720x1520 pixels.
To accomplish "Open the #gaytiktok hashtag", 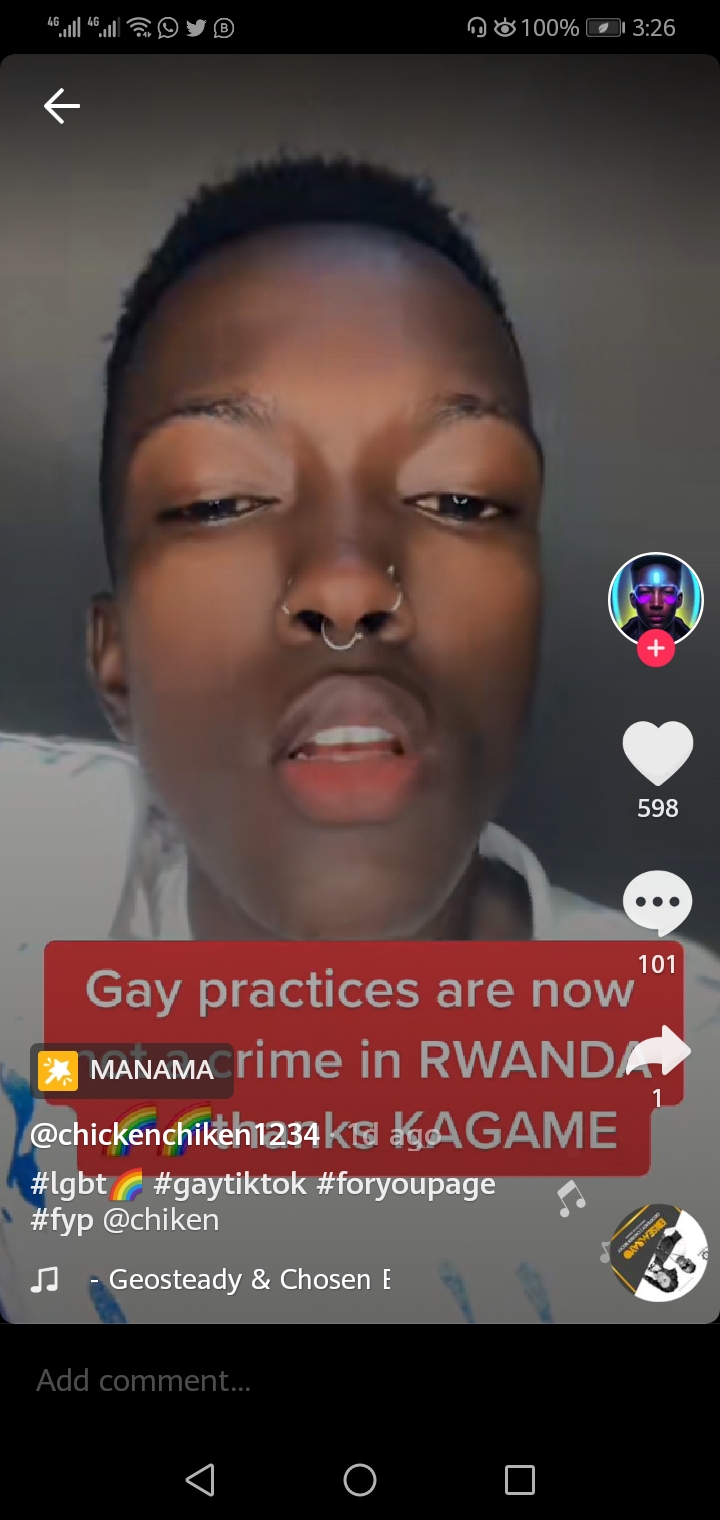I will coord(230,1185).
